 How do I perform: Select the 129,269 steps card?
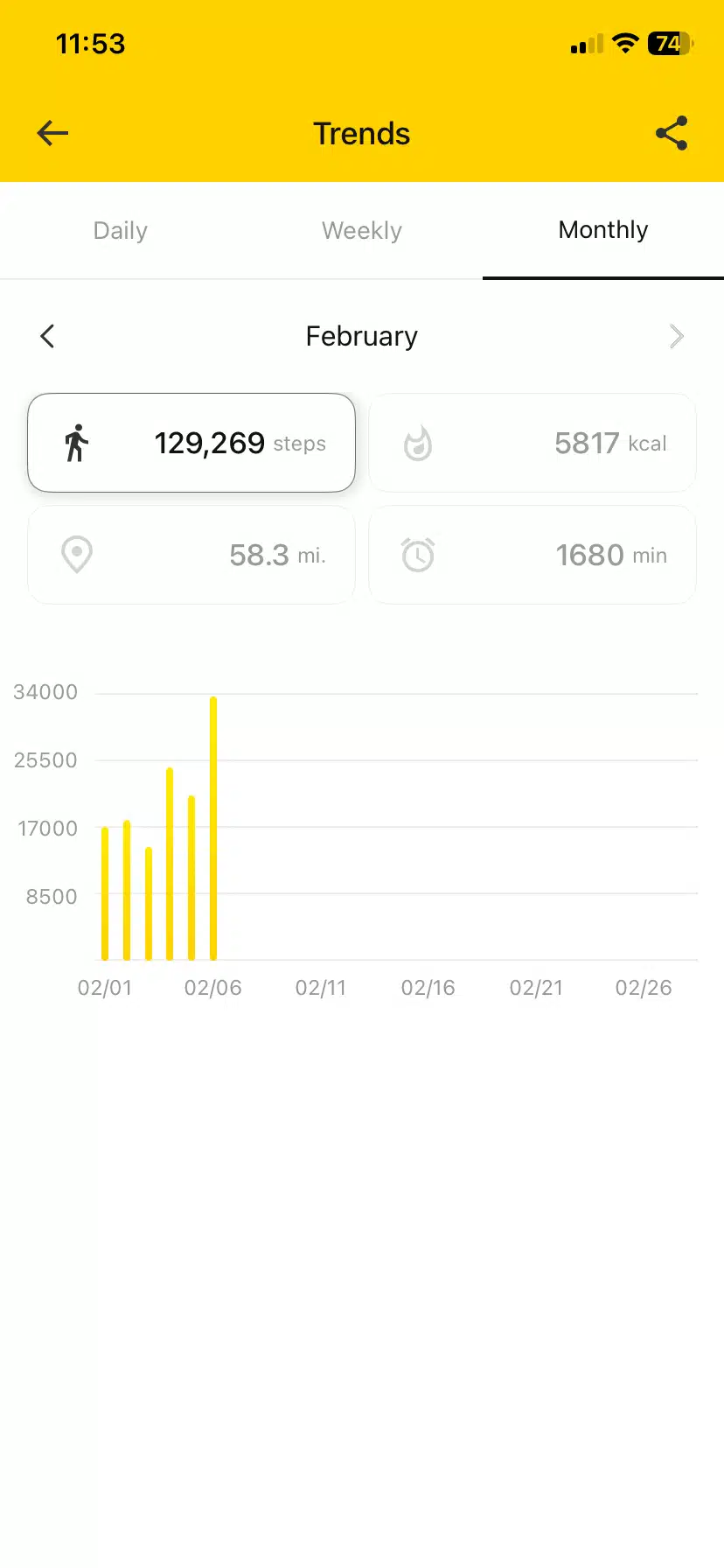pos(191,443)
